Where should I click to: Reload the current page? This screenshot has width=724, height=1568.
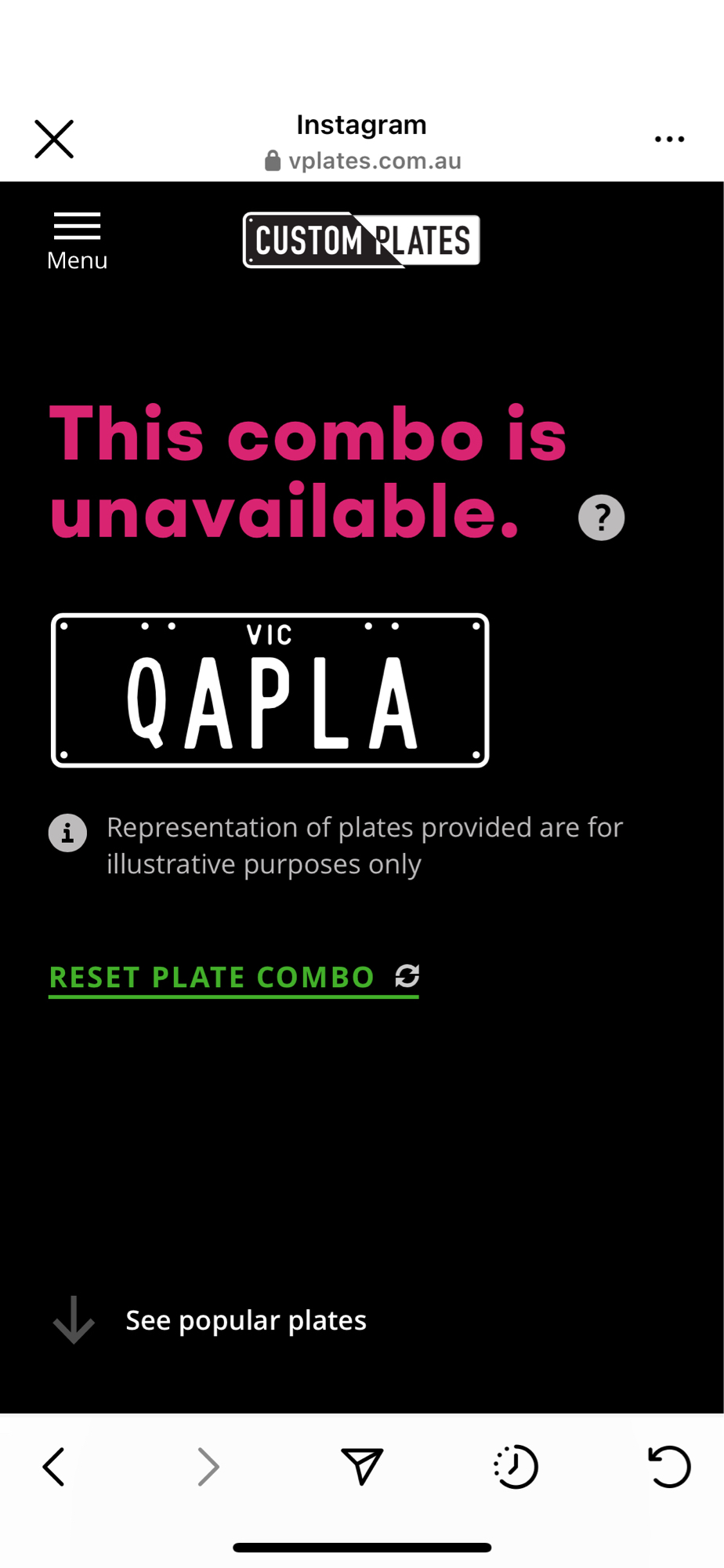[x=669, y=1466]
